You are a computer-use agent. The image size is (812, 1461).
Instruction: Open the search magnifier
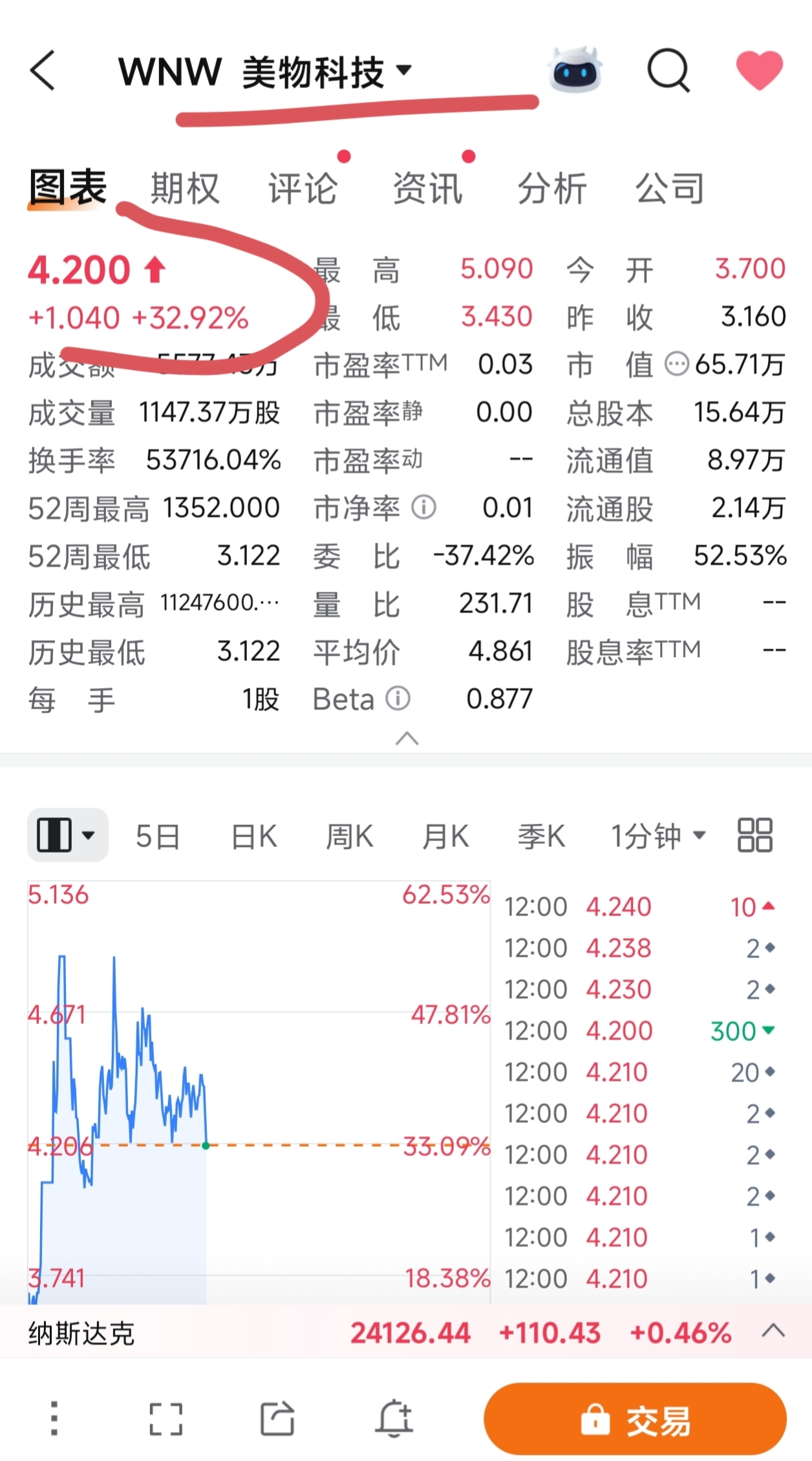[x=668, y=70]
